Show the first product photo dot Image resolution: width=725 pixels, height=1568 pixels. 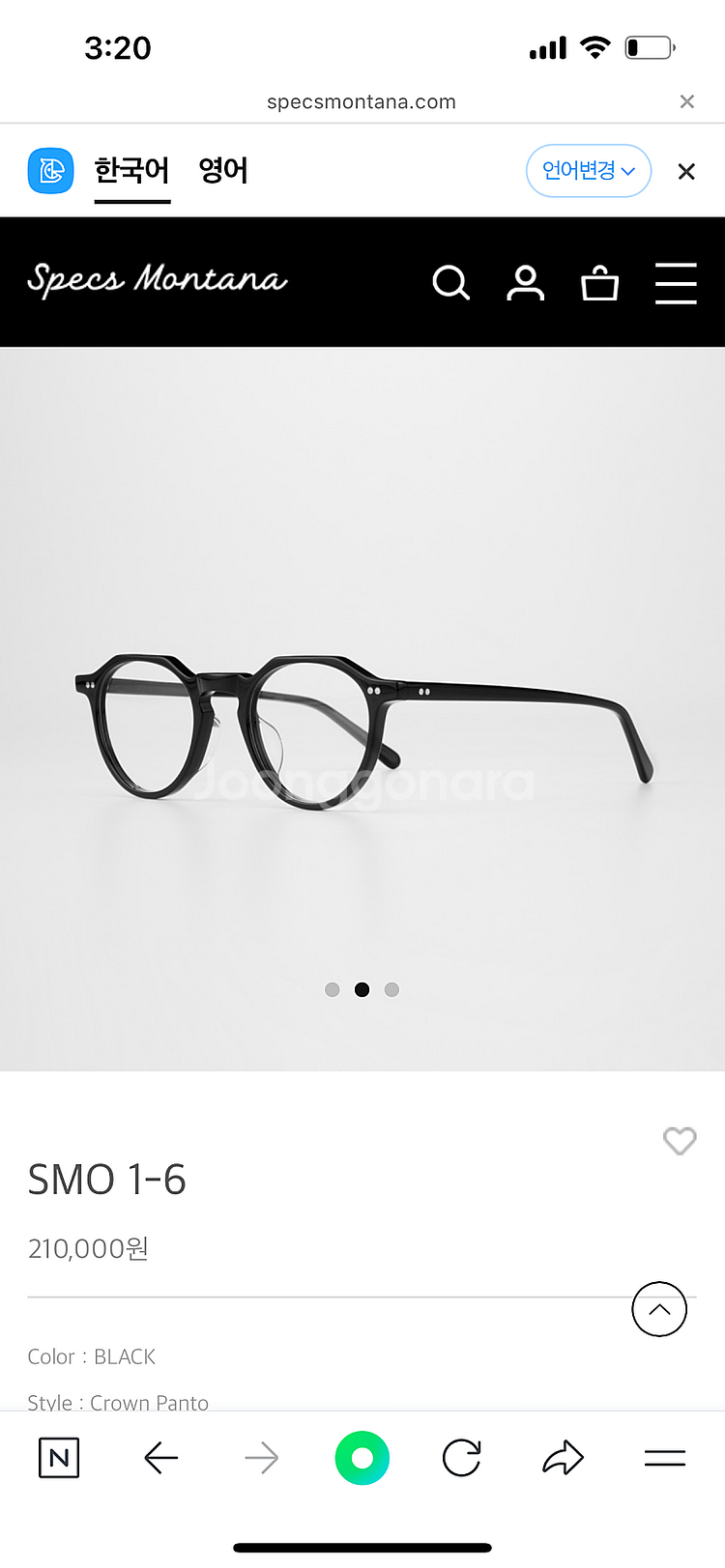(333, 989)
